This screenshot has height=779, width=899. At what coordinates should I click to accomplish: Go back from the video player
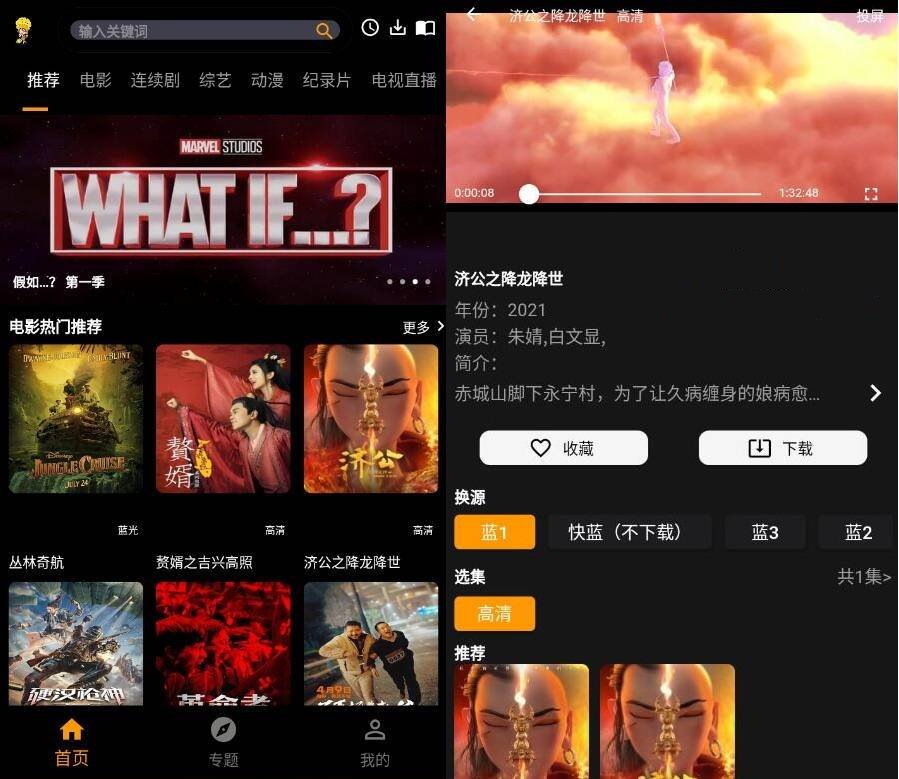[x=473, y=15]
